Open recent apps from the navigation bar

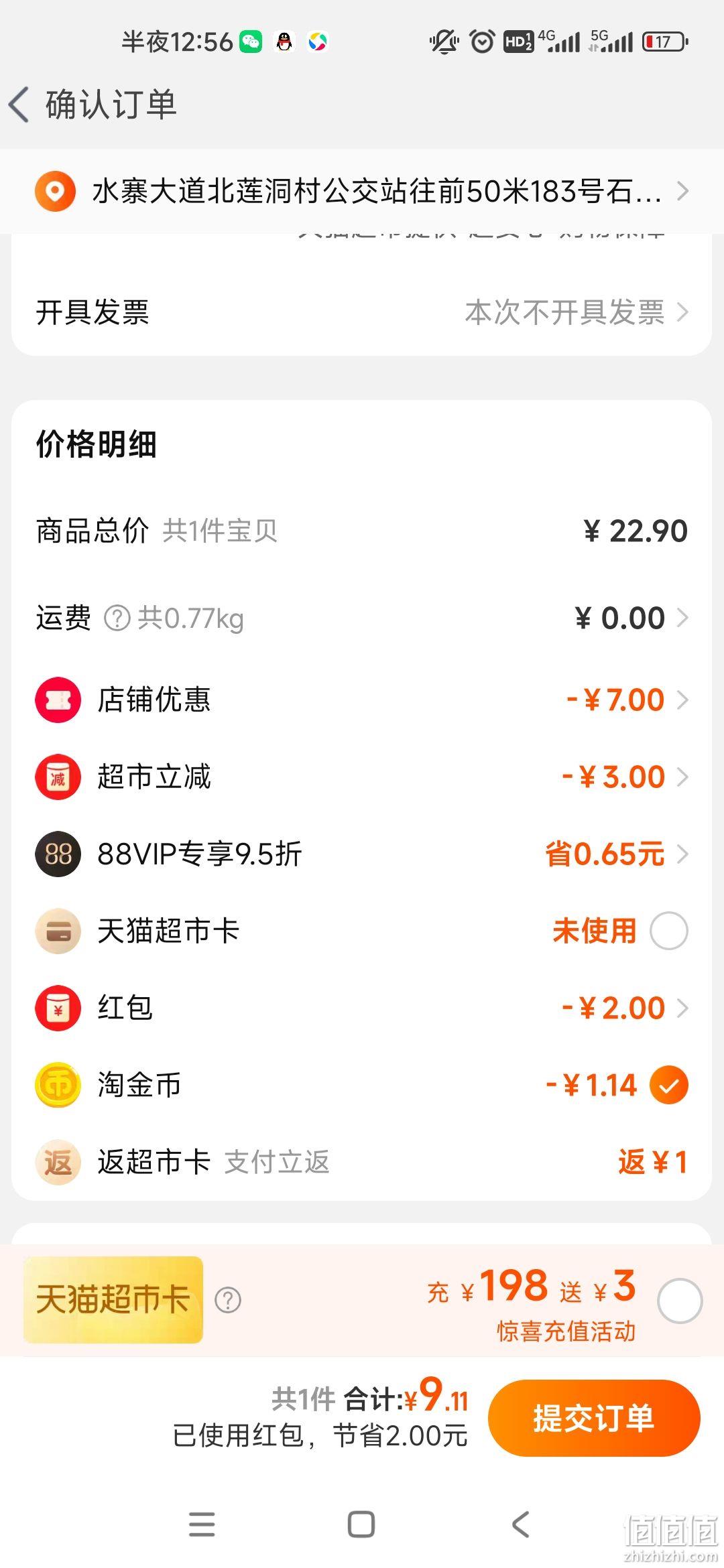point(202,1524)
